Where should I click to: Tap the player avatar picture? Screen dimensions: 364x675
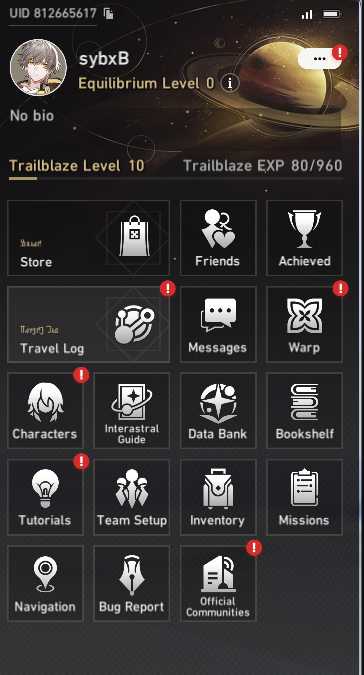coord(38,68)
